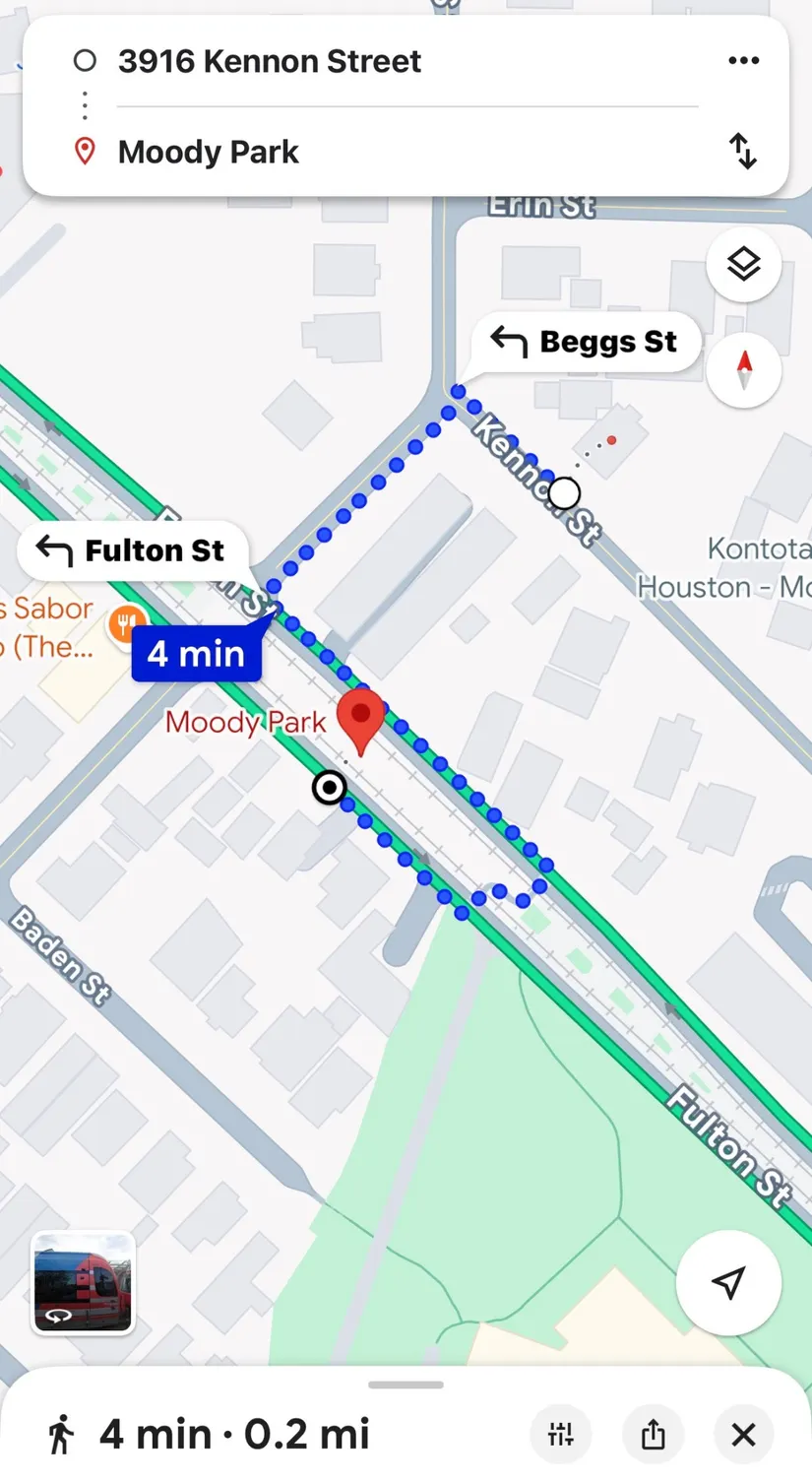Edit the destination Moody Park
Image resolution: width=812 pixels, height=1483 pixels.
(208, 153)
